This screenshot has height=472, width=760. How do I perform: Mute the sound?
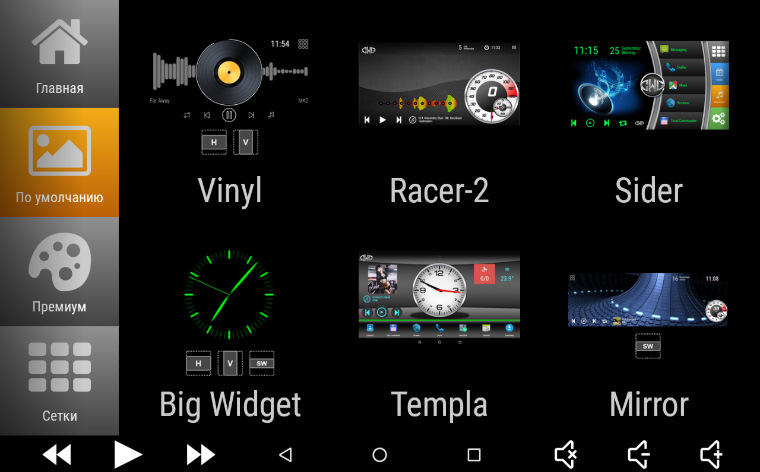[565, 454]
